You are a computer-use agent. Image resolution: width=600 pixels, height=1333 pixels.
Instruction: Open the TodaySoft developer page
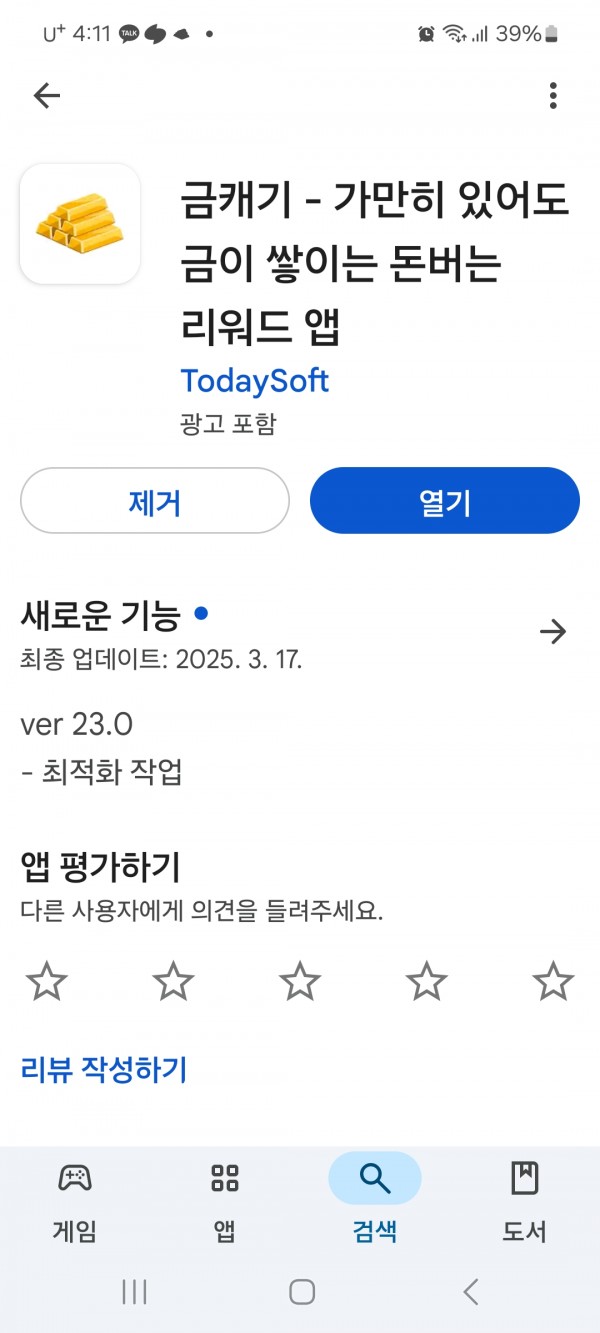254,380
